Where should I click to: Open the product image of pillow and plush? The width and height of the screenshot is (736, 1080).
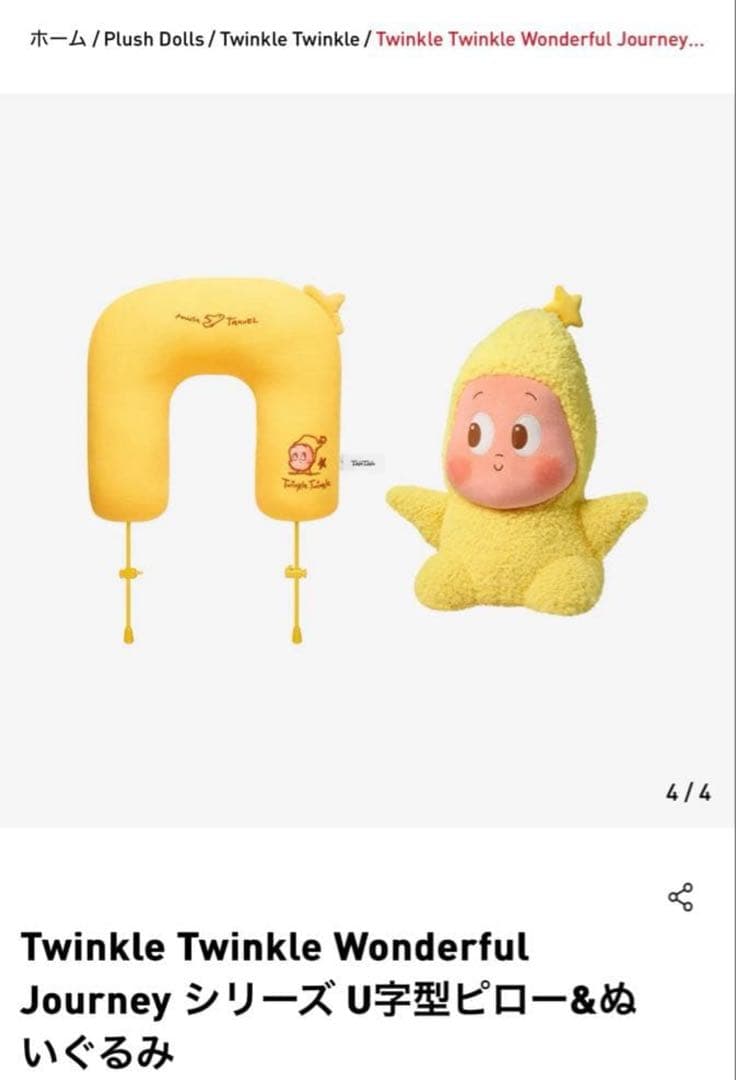[x=368, y=460]
